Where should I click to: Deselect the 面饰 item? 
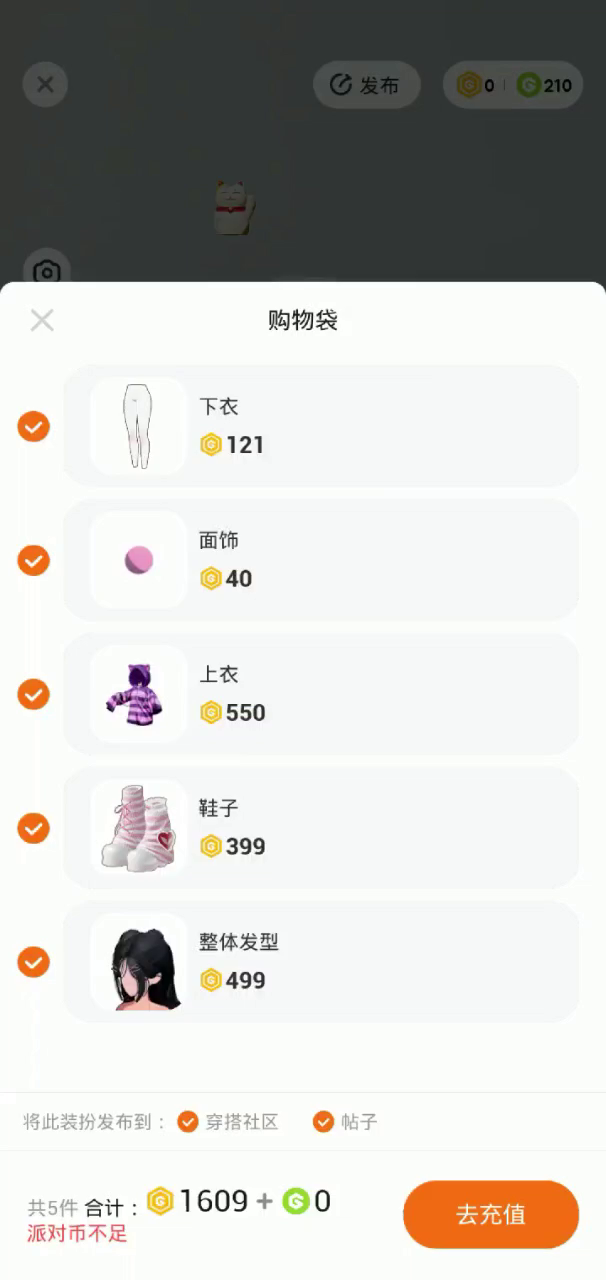coord(34,560)
